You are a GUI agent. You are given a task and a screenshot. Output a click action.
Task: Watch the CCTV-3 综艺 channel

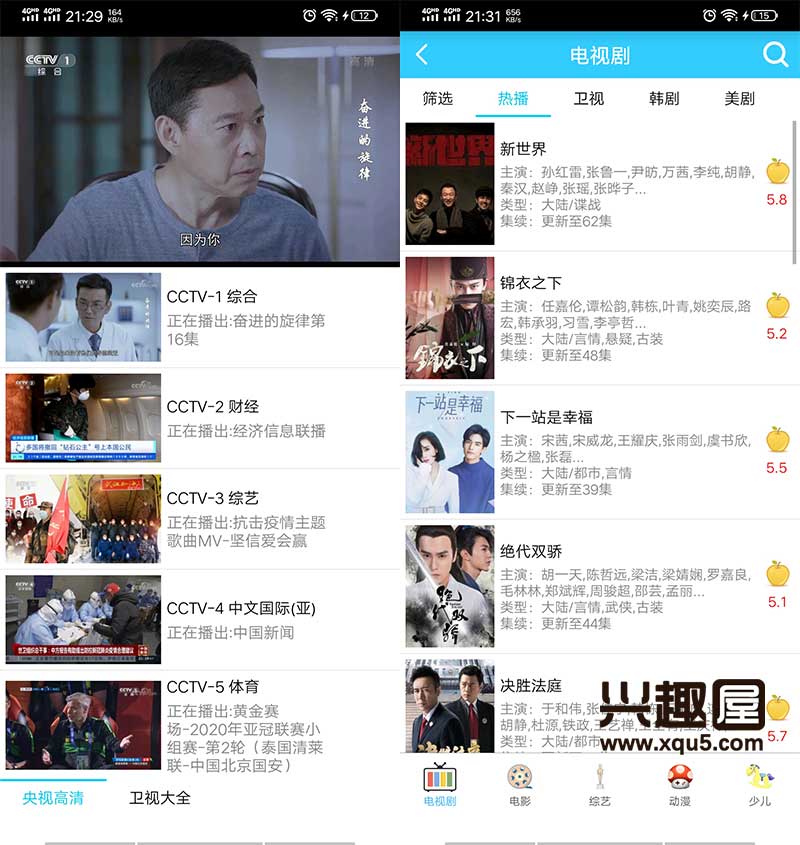click(200, 519)
